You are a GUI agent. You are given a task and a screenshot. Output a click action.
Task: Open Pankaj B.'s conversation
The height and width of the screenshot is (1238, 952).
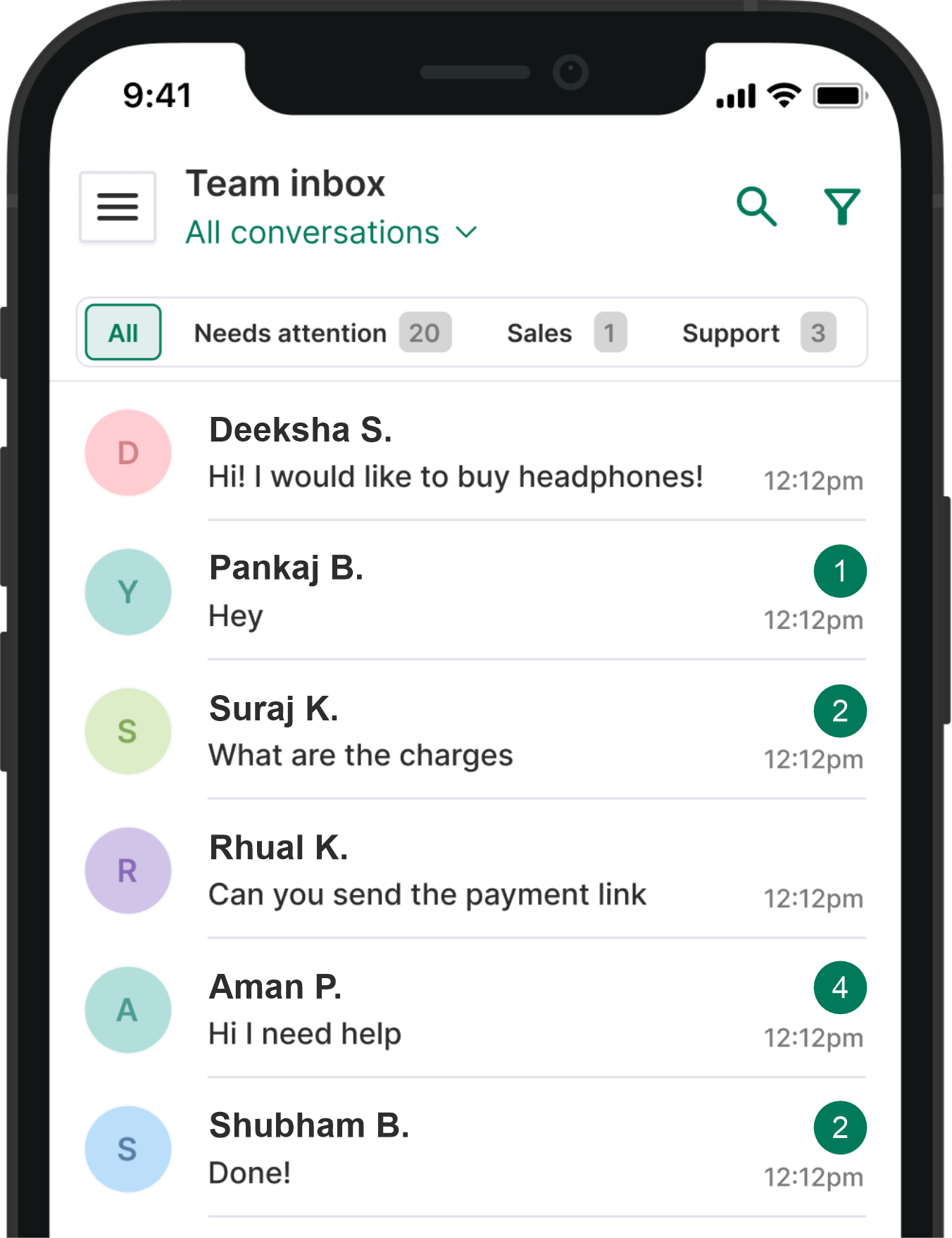click(x=465, y=592)
